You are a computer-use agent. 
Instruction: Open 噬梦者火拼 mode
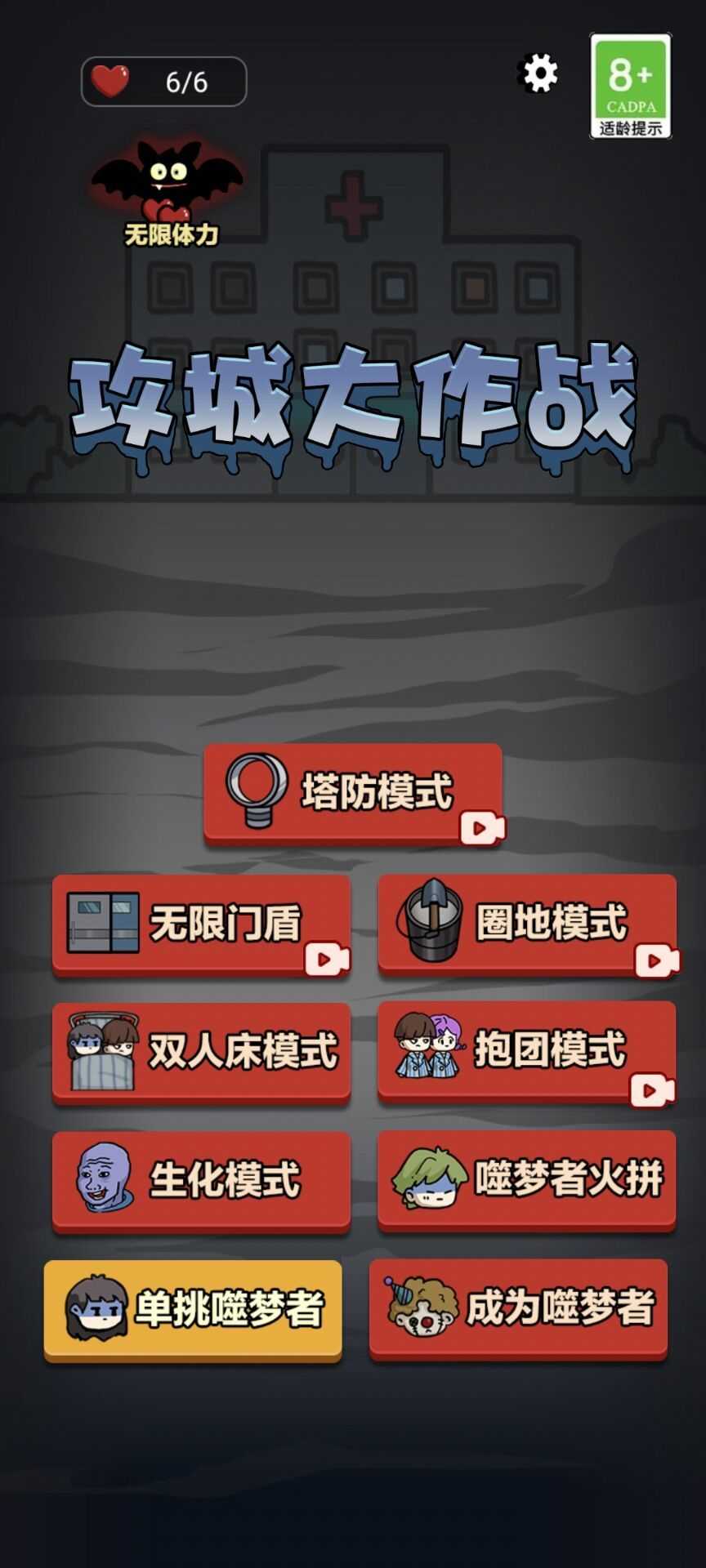pos(527,1180)
